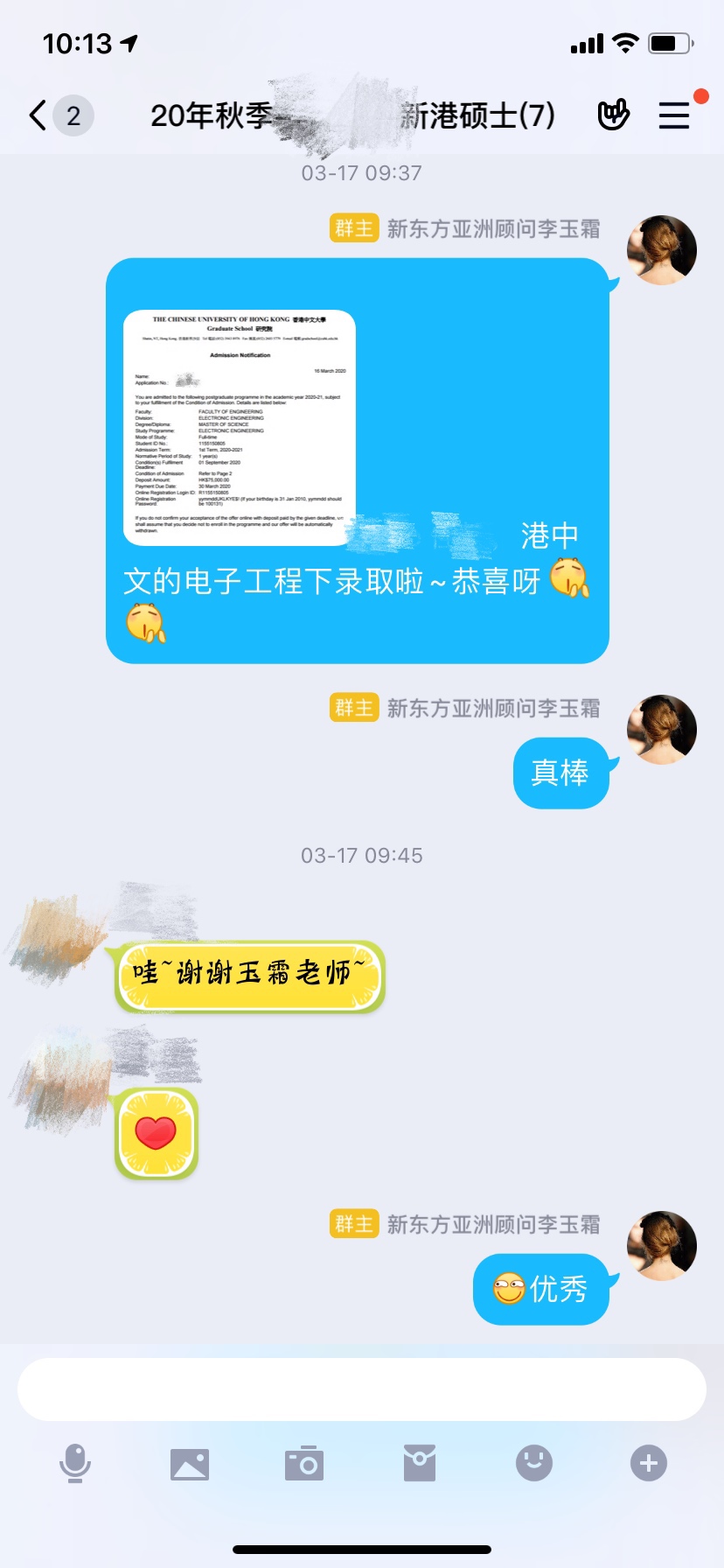The height and width of the screenshot is (1568, 724).
Task: Open the 哇~谢谢玉霜老师~ message bubble
Action: point(250,976)
